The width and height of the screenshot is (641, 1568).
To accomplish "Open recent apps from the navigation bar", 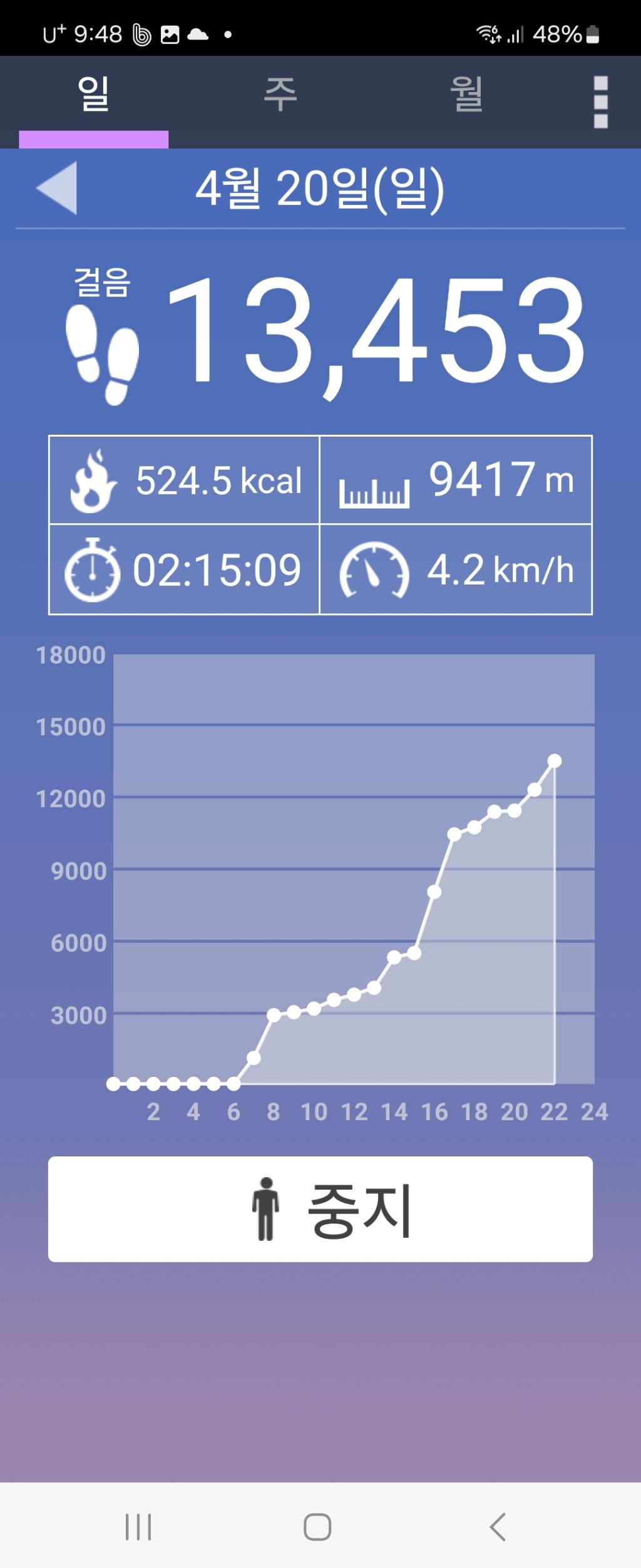I will pyautogui.click(x=138, y=1526).
